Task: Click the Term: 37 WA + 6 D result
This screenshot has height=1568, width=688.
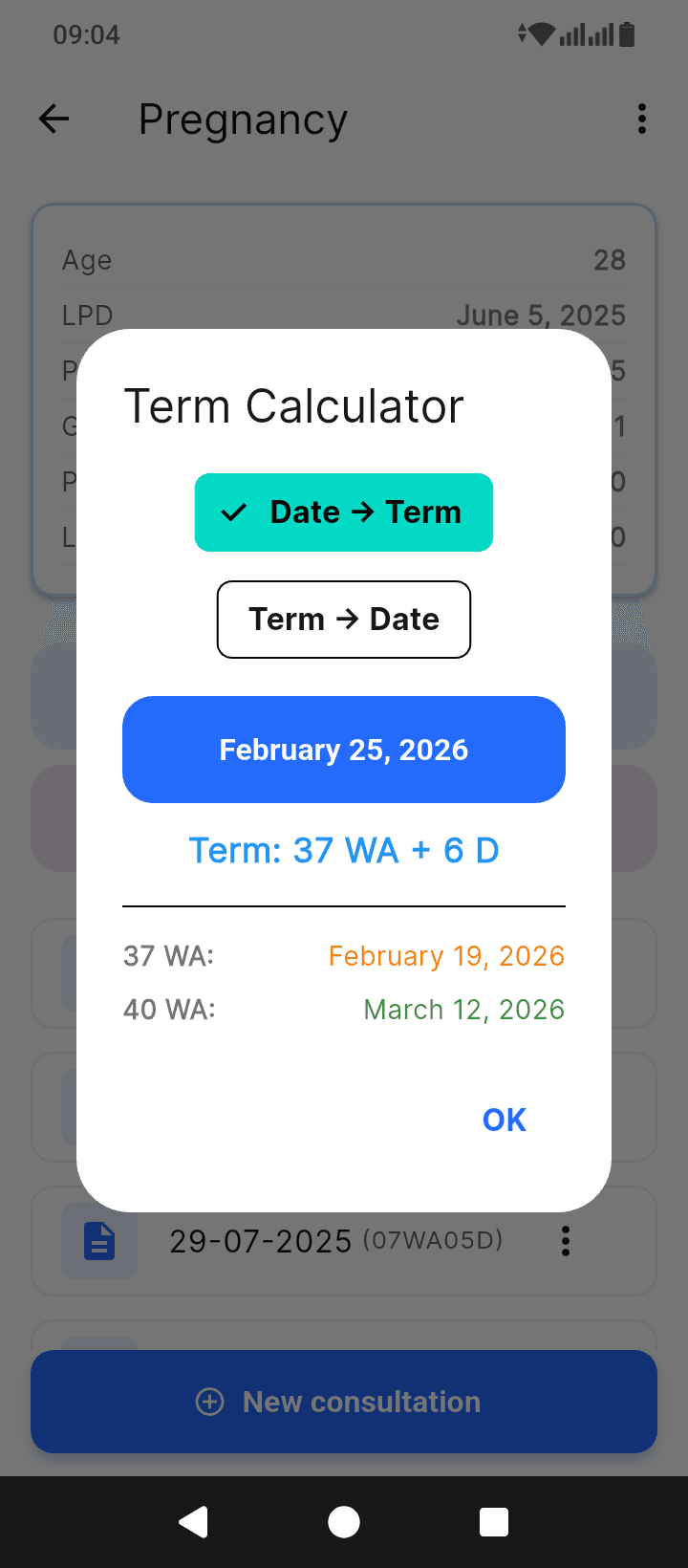Action: pos(344,850)
